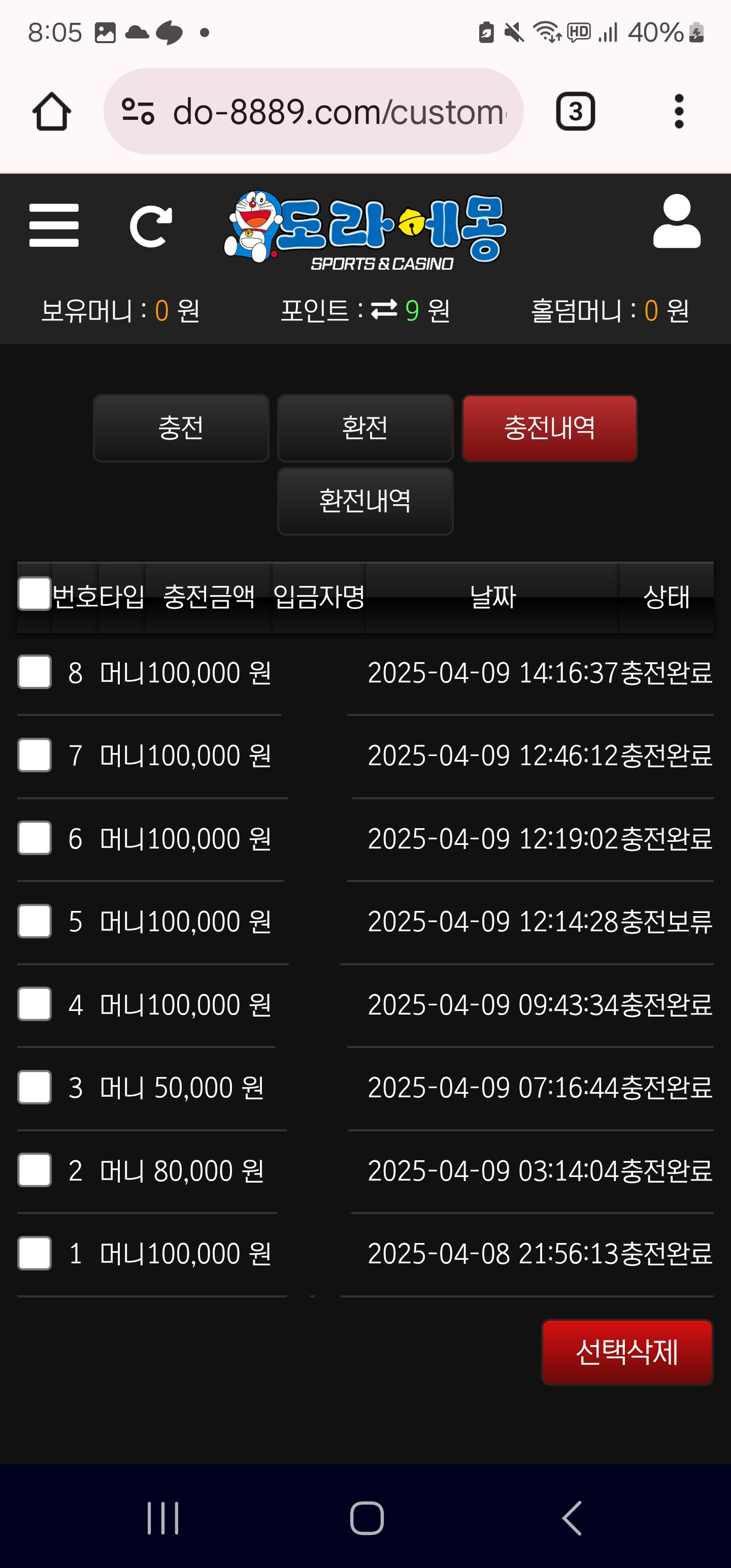Switch to the 충전 tab

181,428
